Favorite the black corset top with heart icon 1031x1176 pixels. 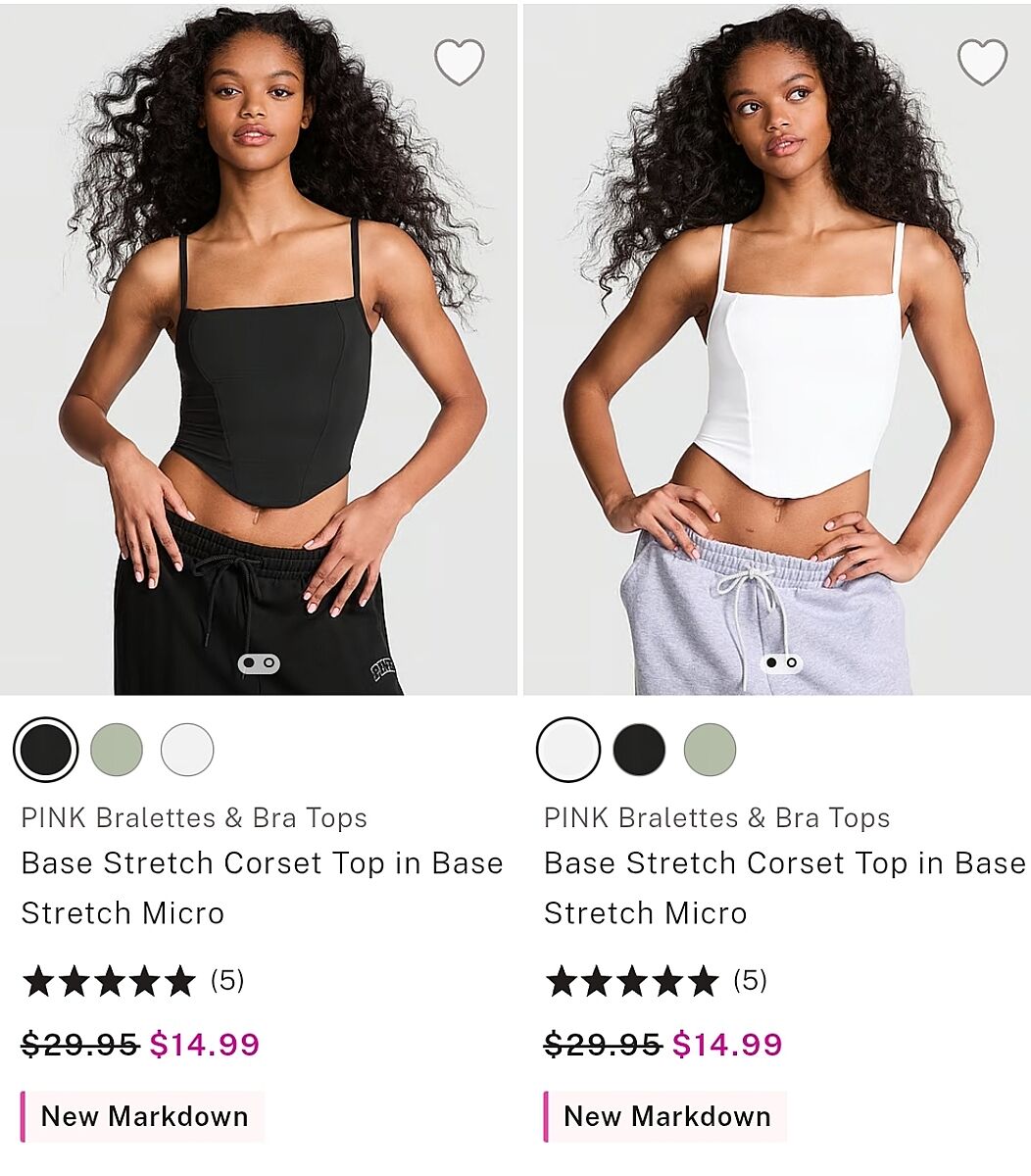459,63
